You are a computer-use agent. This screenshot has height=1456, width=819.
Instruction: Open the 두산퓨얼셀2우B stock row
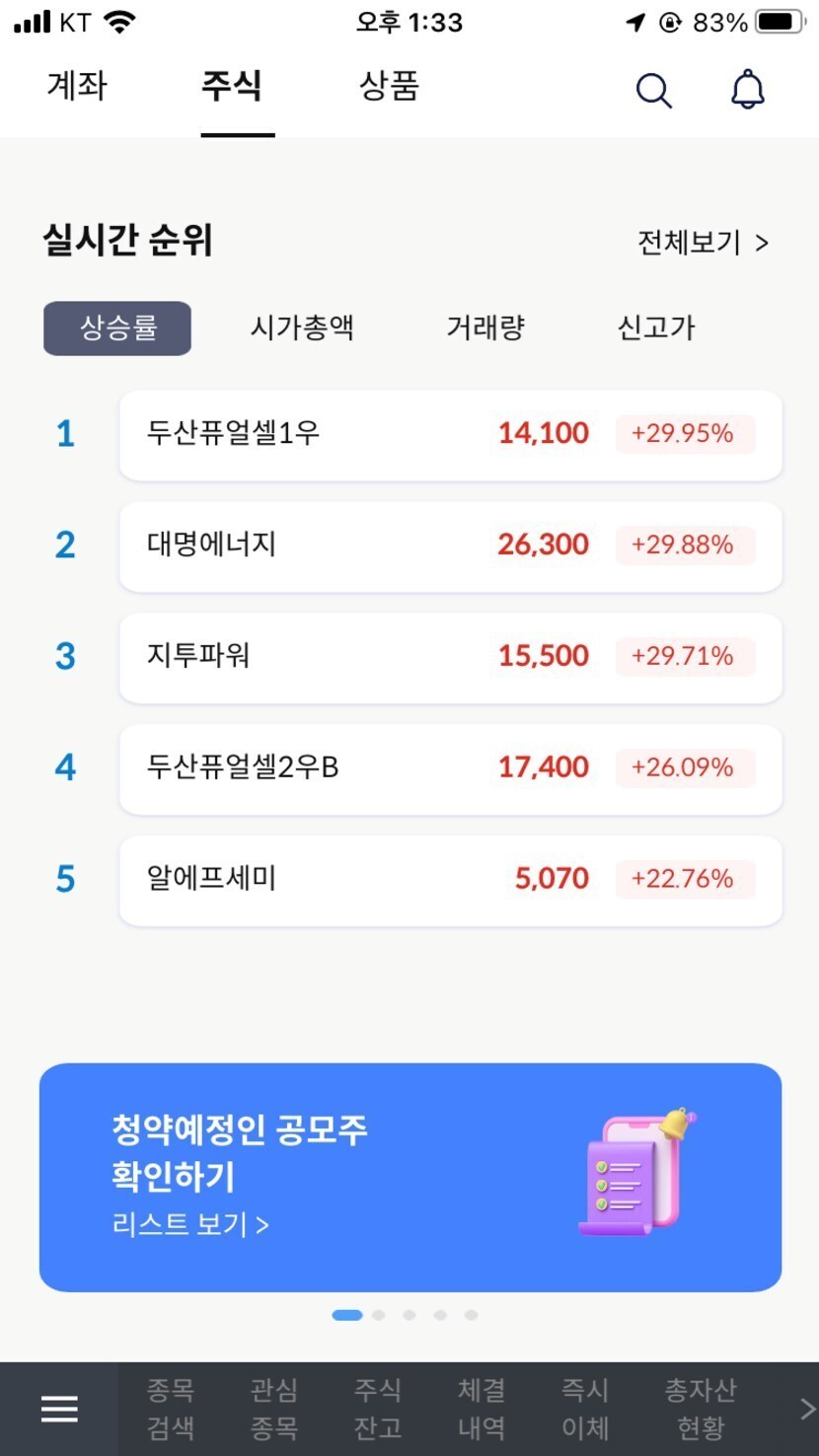click(451, 769)
